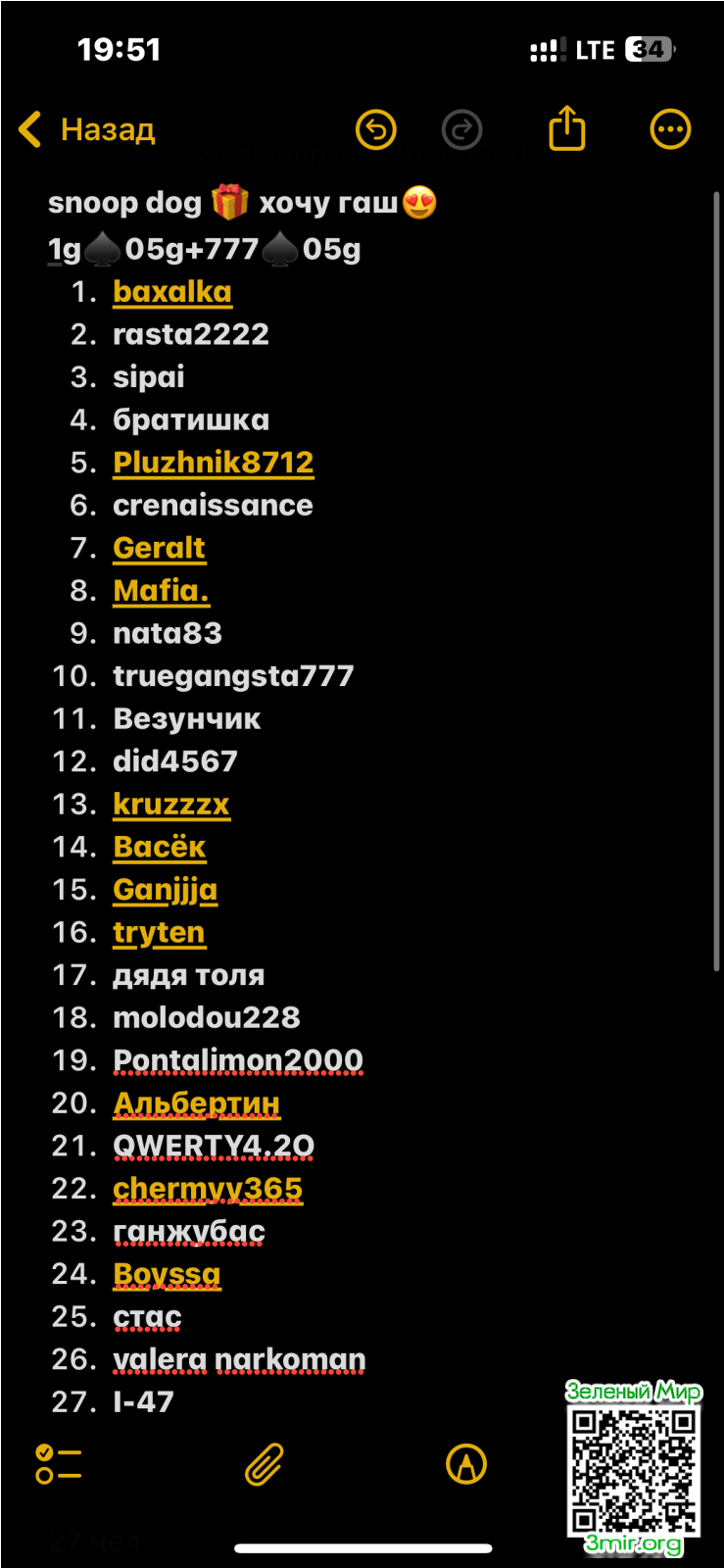Follow the Ganjjja link
This screenshot has width=724, height=1568.
[x=165, y=890]
